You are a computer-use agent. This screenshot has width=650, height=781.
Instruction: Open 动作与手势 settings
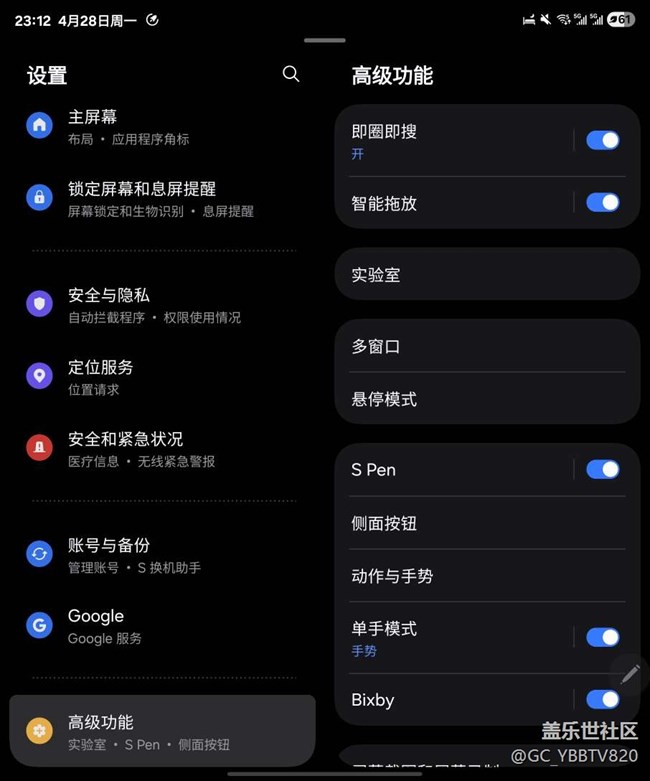pos(487,576)
